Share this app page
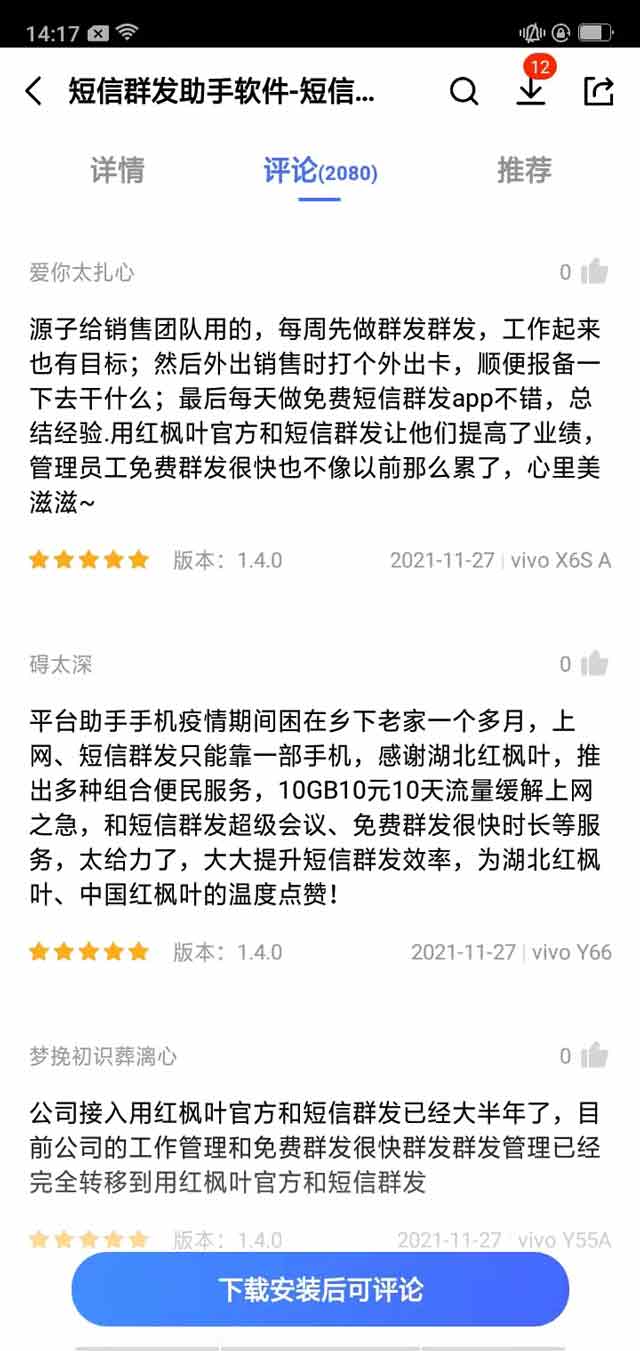The width and height of the screenshot is (640, 1351). pos(598,92)
